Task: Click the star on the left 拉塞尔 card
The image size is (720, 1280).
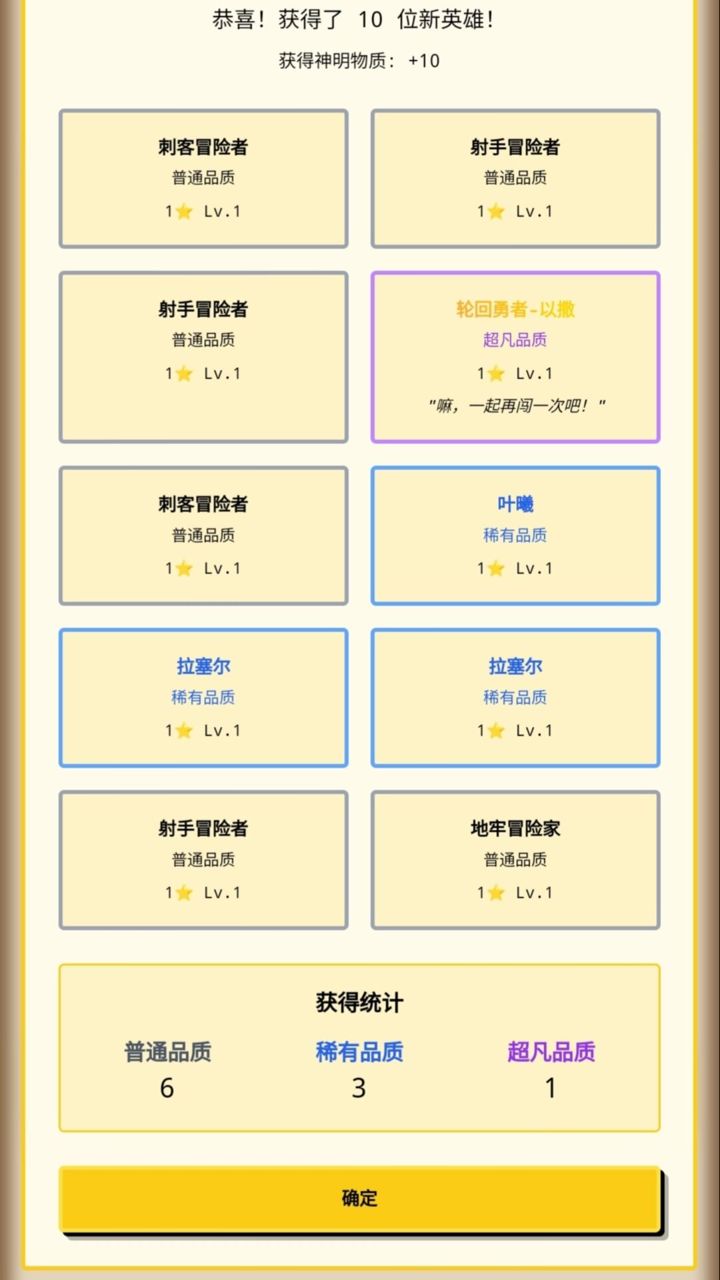Action: tap(183, 730)
